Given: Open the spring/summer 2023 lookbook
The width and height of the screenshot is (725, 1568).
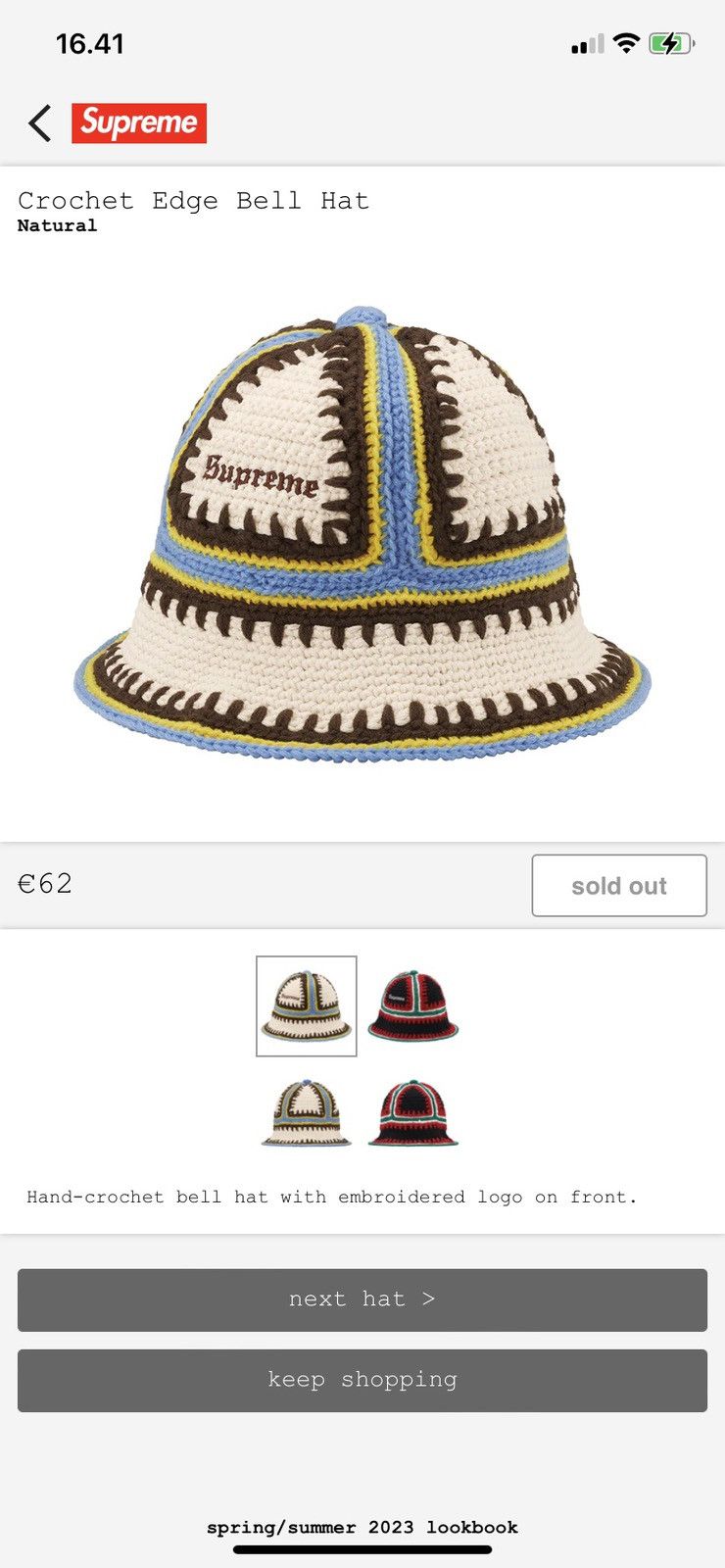Looking at the screenshot, I should point(362,1527).
